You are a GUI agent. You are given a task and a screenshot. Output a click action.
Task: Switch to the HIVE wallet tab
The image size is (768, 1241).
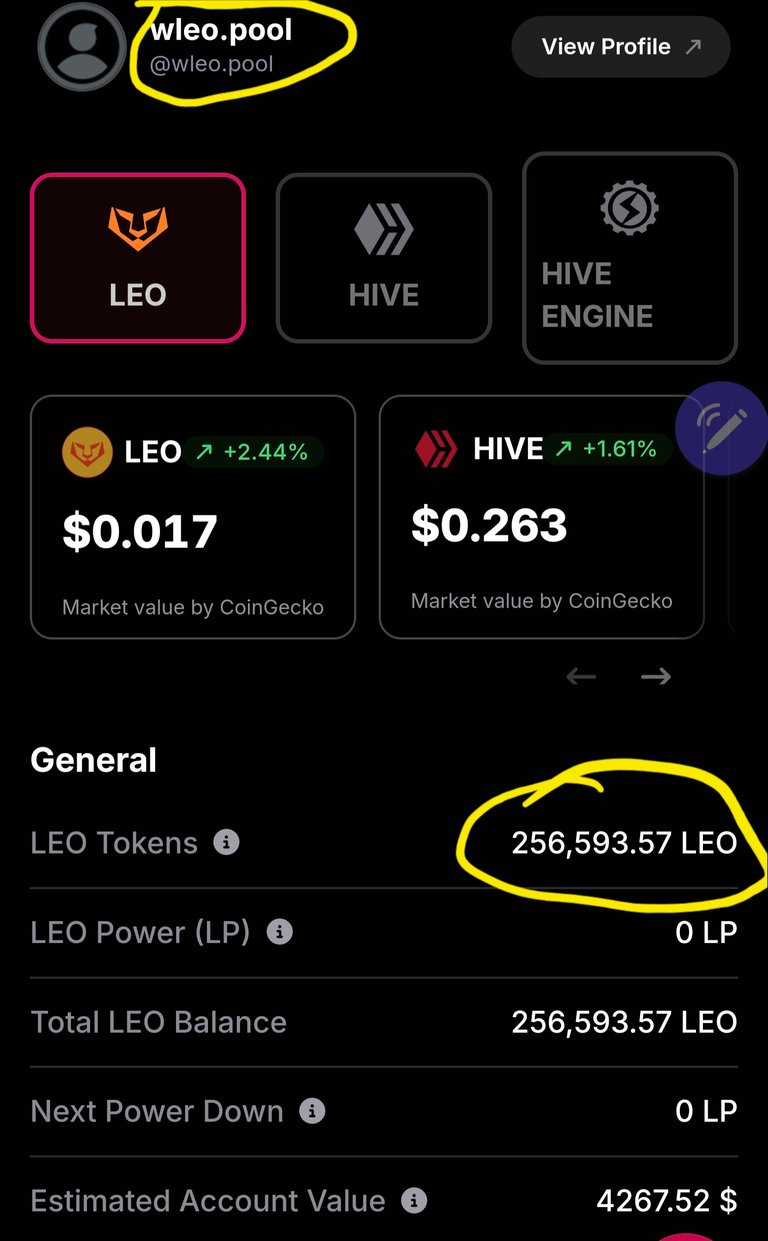(x=384, y=258)
